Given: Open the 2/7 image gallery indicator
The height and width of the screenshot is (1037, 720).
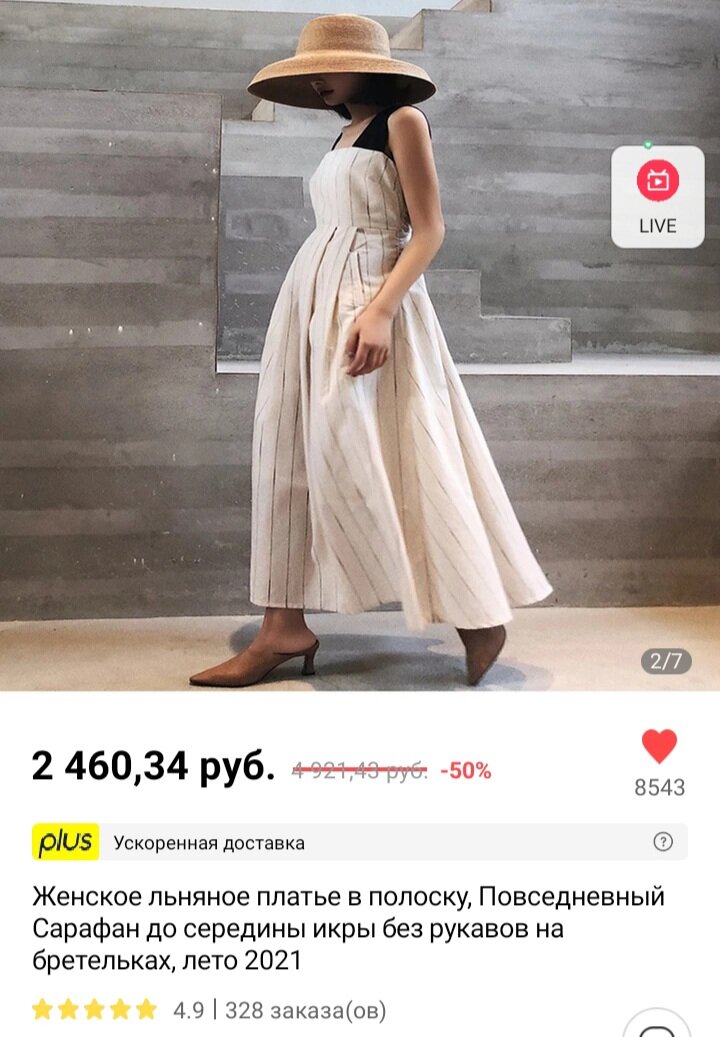Looking at the screenshot, I should point(666,661).
